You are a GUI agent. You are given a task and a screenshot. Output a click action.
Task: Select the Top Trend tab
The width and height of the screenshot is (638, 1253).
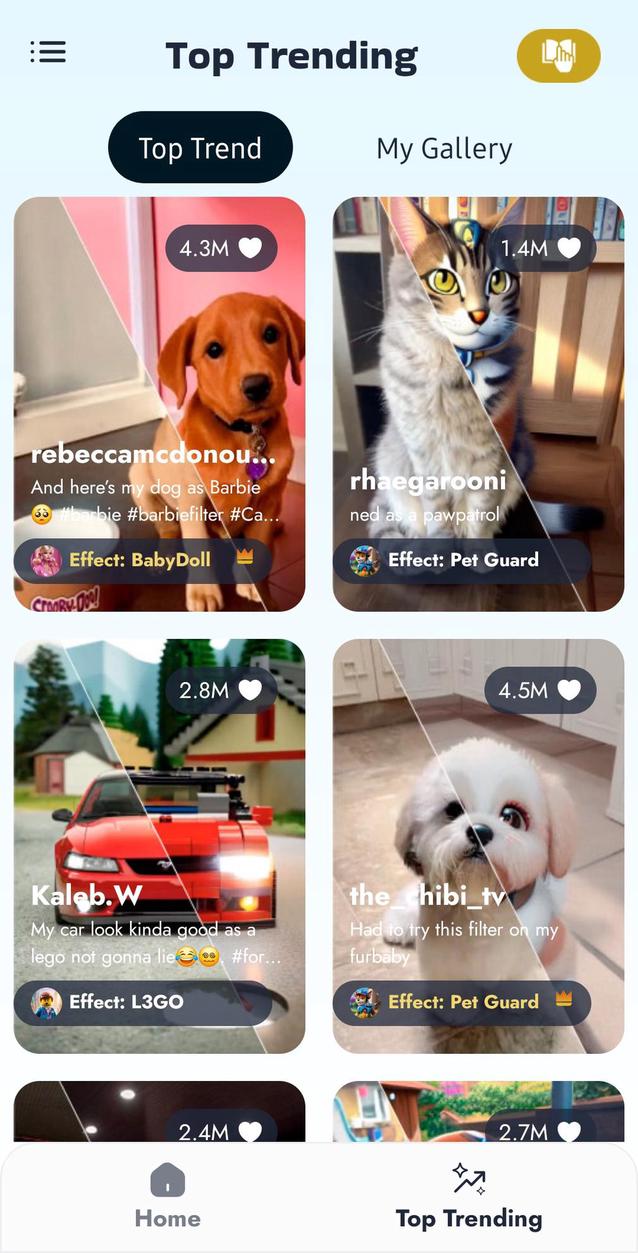click(200, 148)
